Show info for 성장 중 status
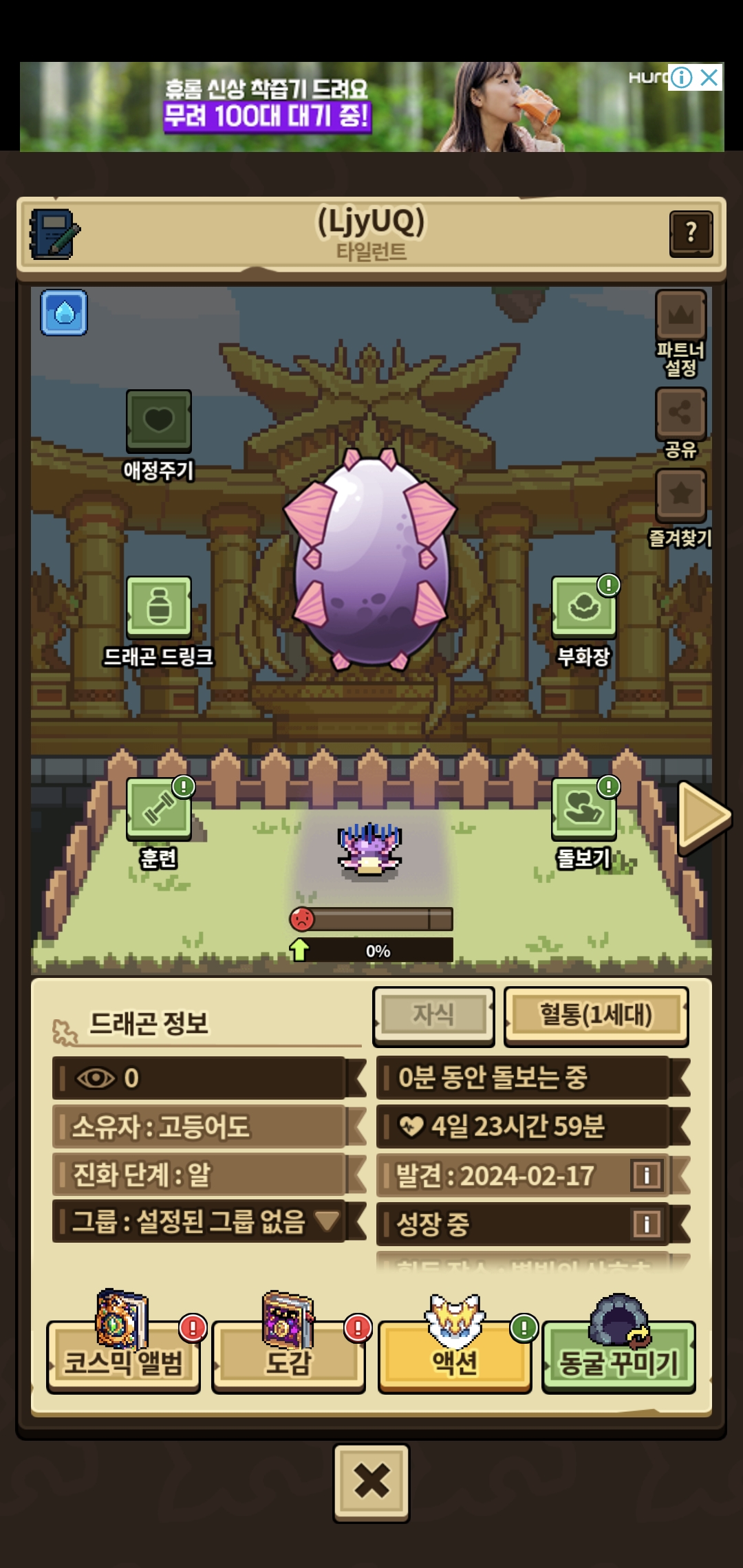 pos(646,1223)
